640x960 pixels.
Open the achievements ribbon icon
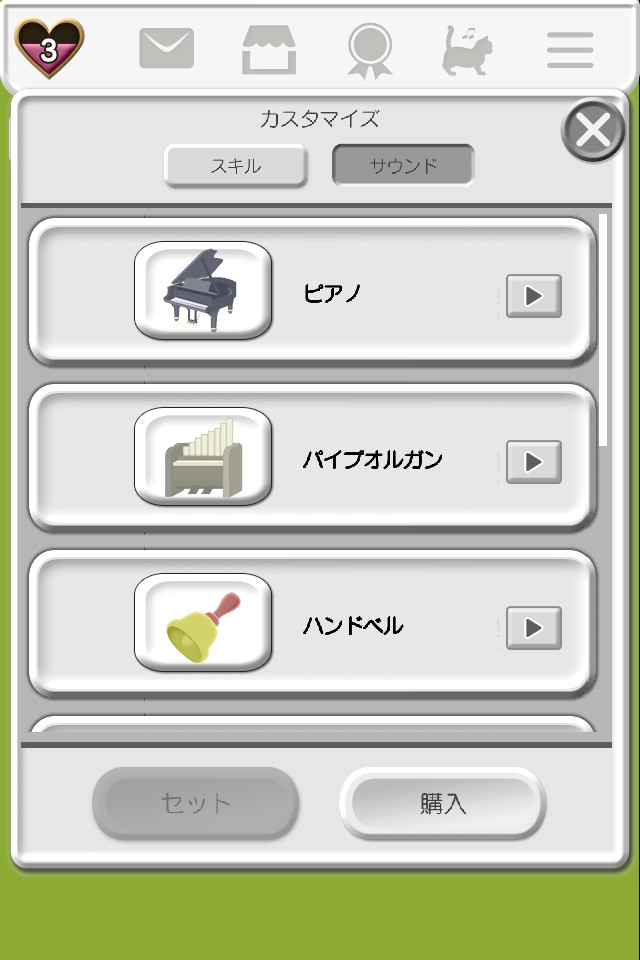(x=369, y=50)
